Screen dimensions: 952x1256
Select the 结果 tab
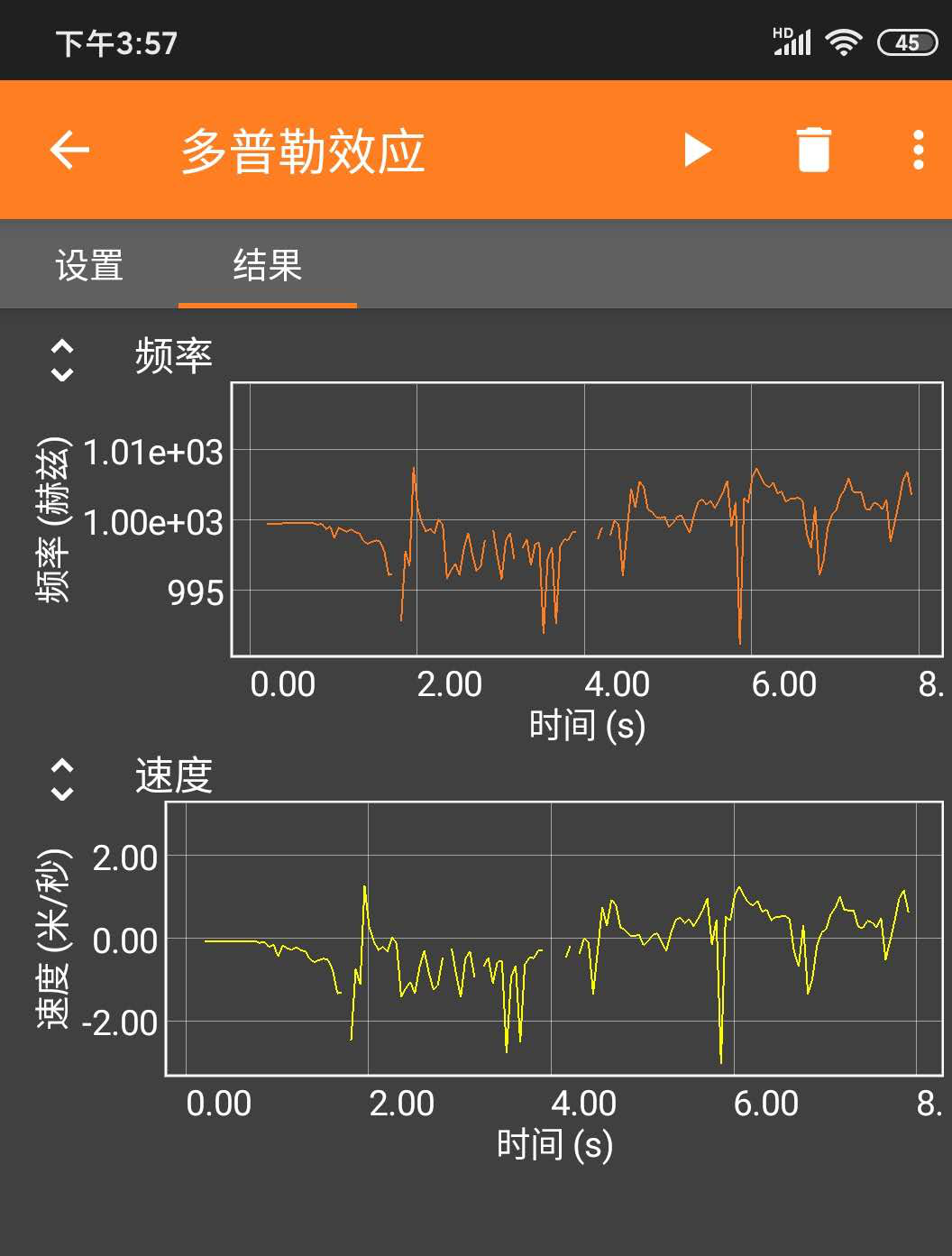pos(267,265)
